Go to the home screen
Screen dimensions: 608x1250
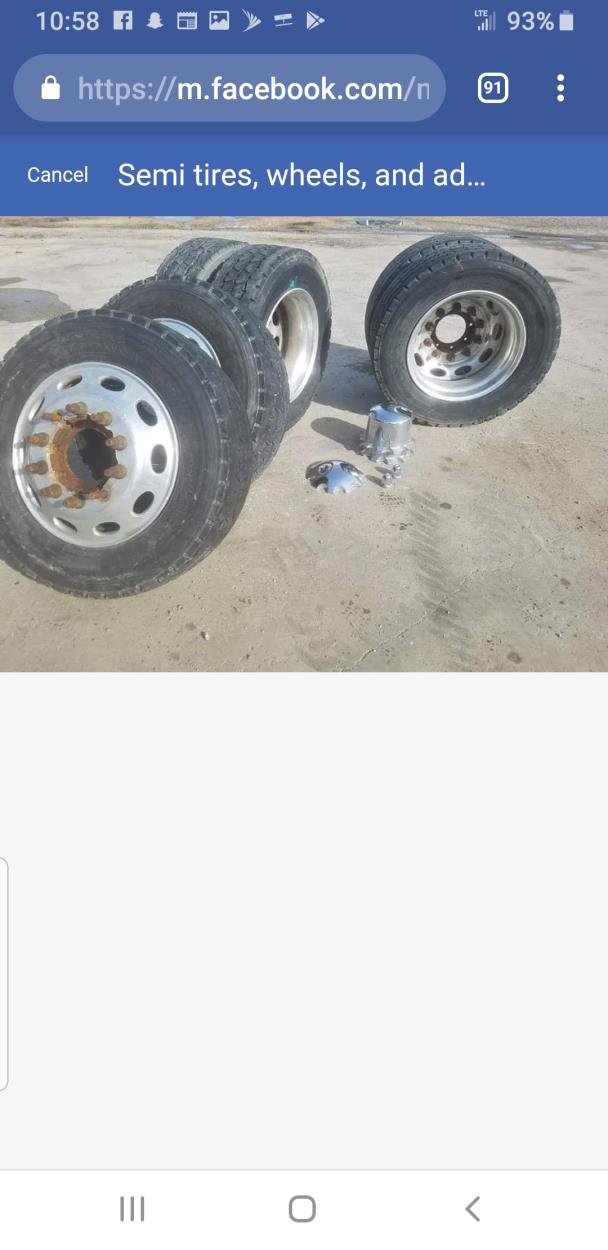302,1209
